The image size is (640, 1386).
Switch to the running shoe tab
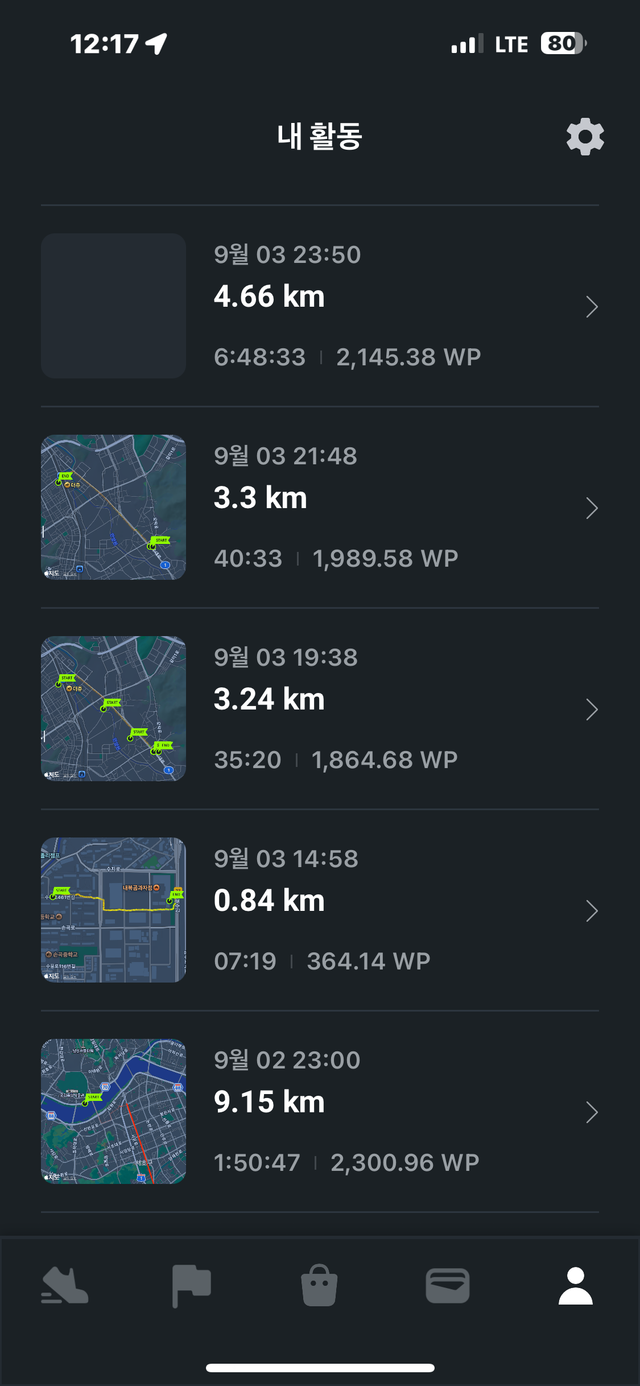coord(65,1286)
